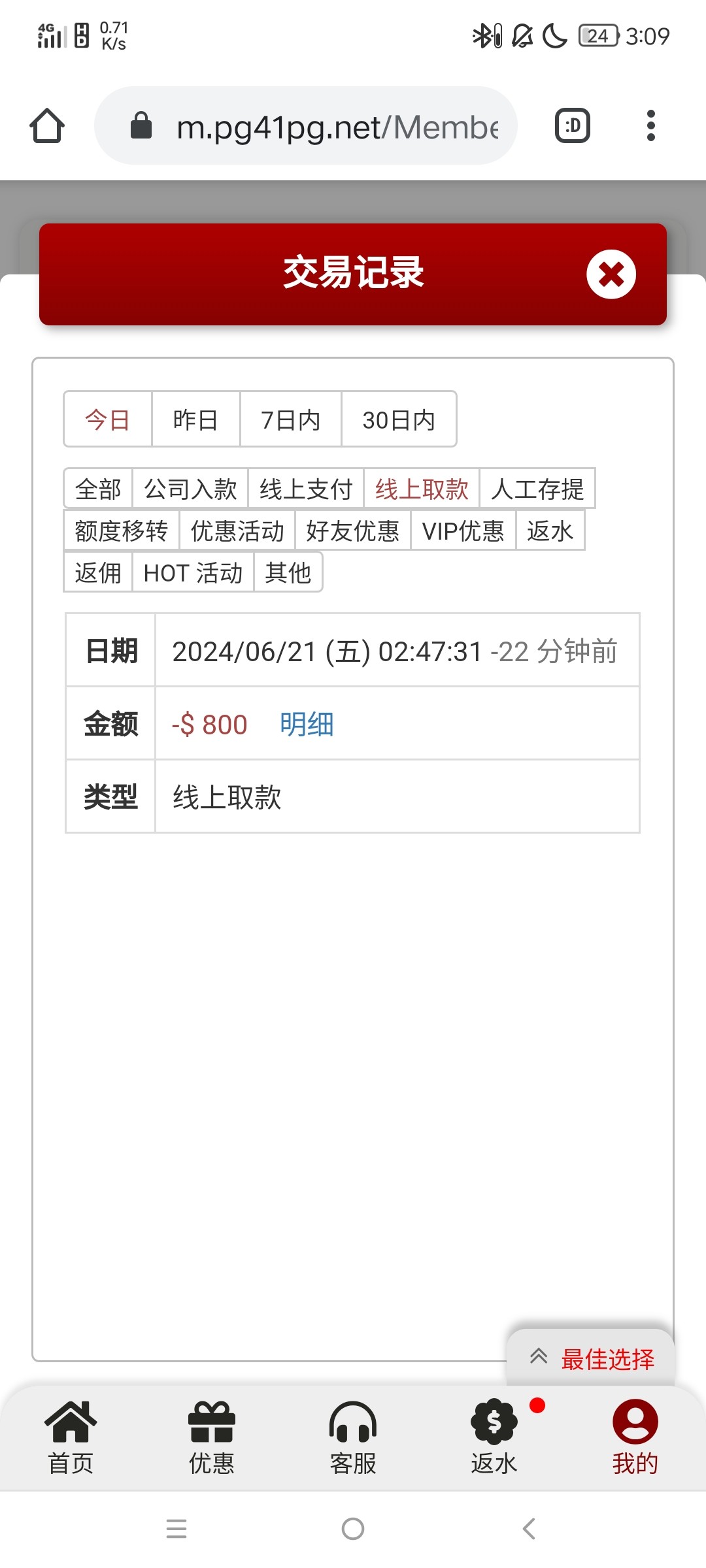
Task: Open 明细 for the -$800 withdrawal
Action: 307,724
